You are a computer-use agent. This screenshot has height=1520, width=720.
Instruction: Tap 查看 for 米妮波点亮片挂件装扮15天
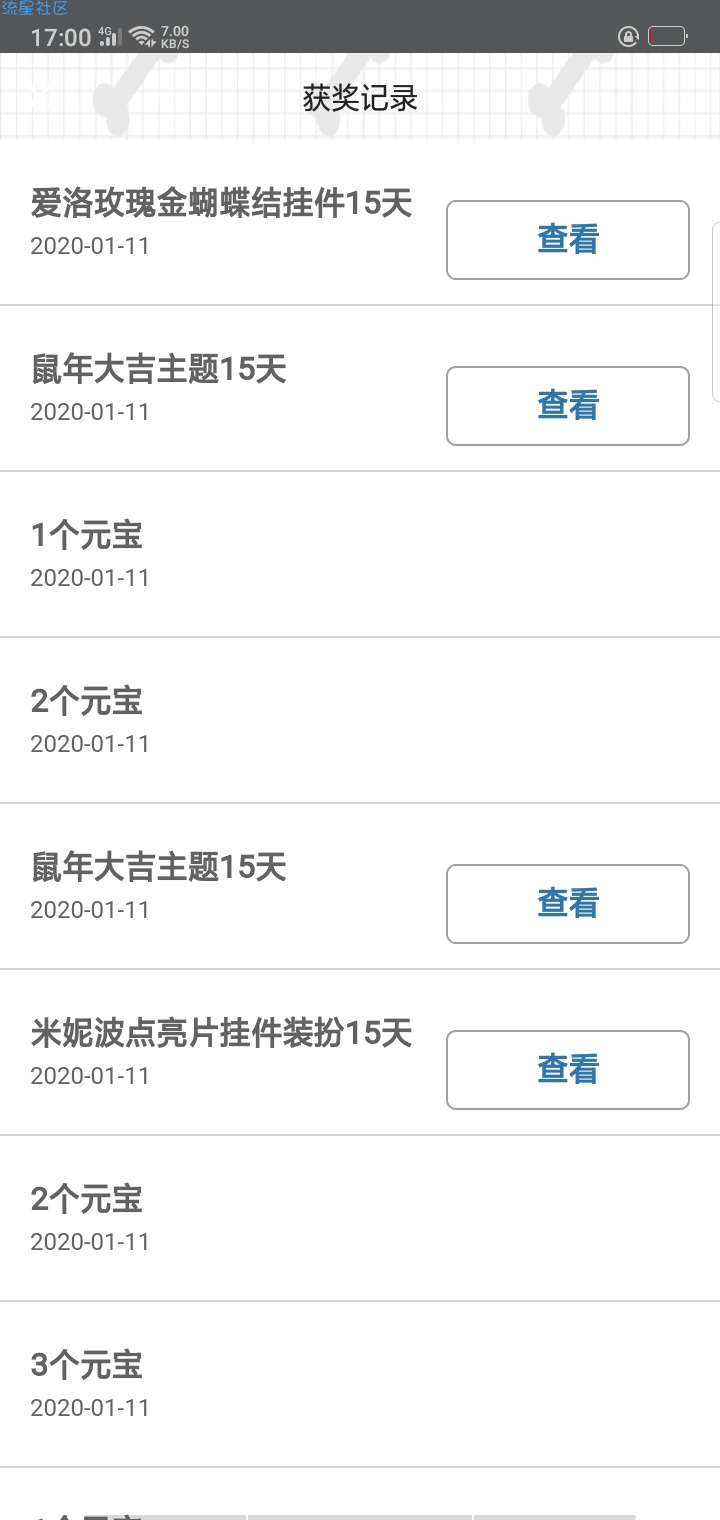(x=567, y=1070)
